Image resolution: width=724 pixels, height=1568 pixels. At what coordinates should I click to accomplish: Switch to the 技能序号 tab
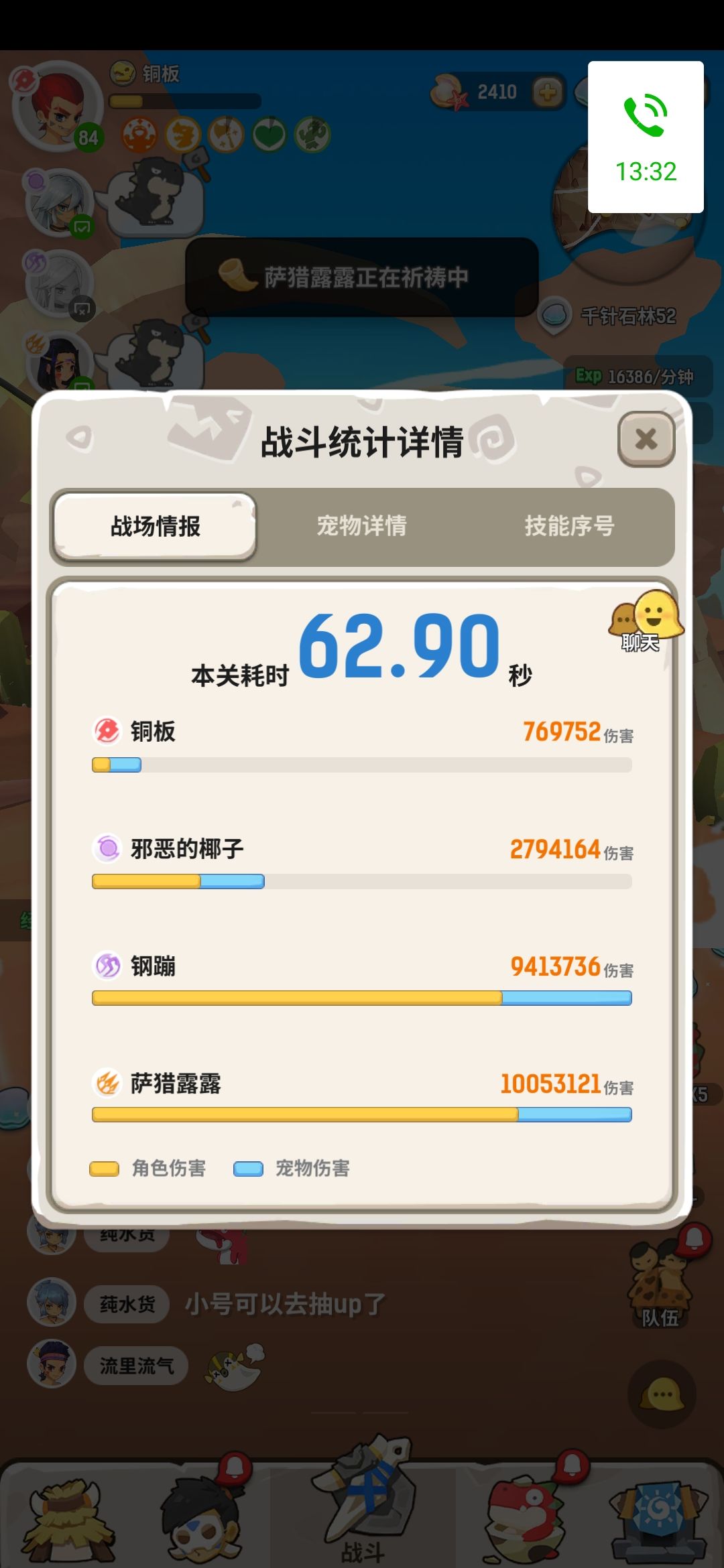(x=570, y=527)
